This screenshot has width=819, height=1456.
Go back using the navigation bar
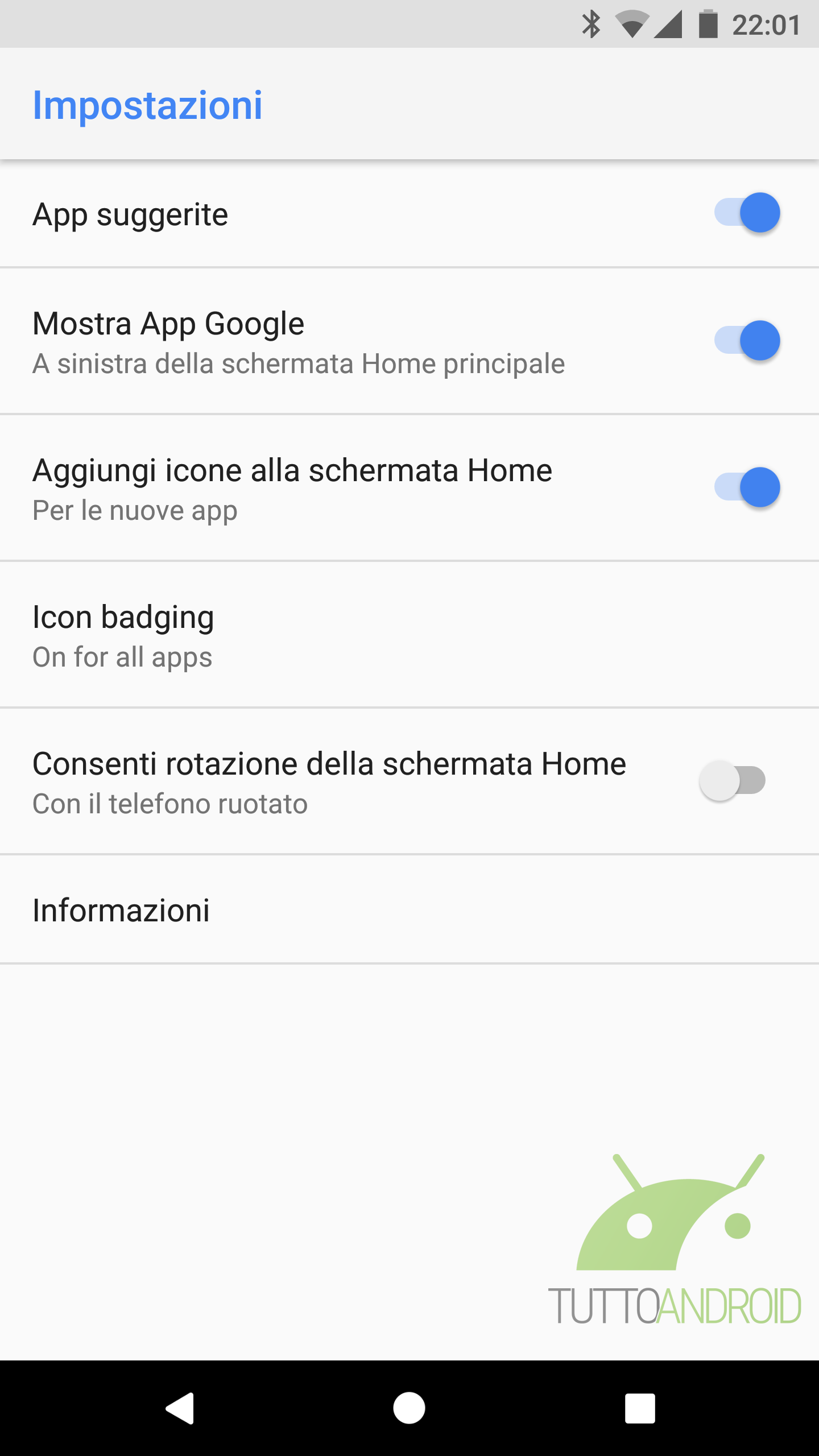pyautogui.click(x=180, y=1408)
